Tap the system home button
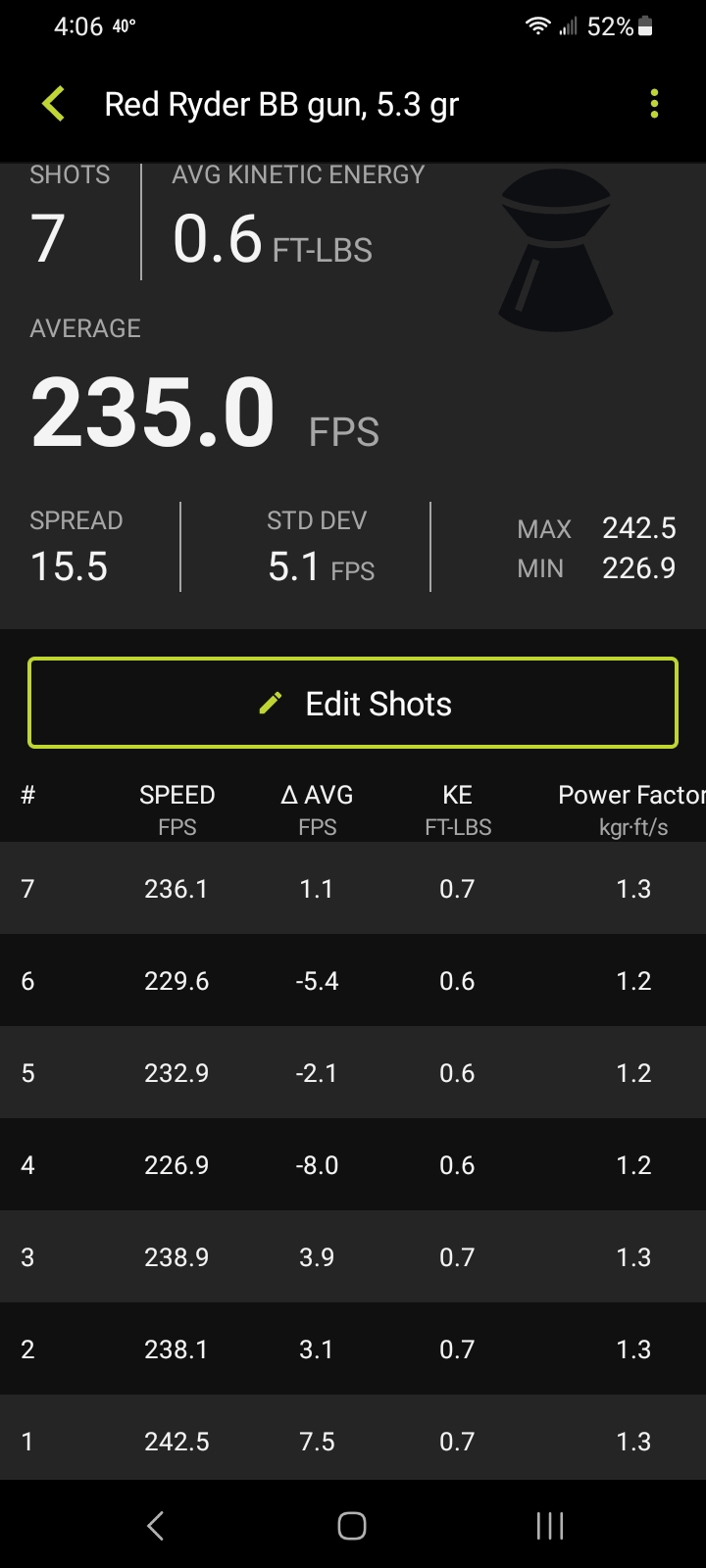 click(x=352, y=1525)
